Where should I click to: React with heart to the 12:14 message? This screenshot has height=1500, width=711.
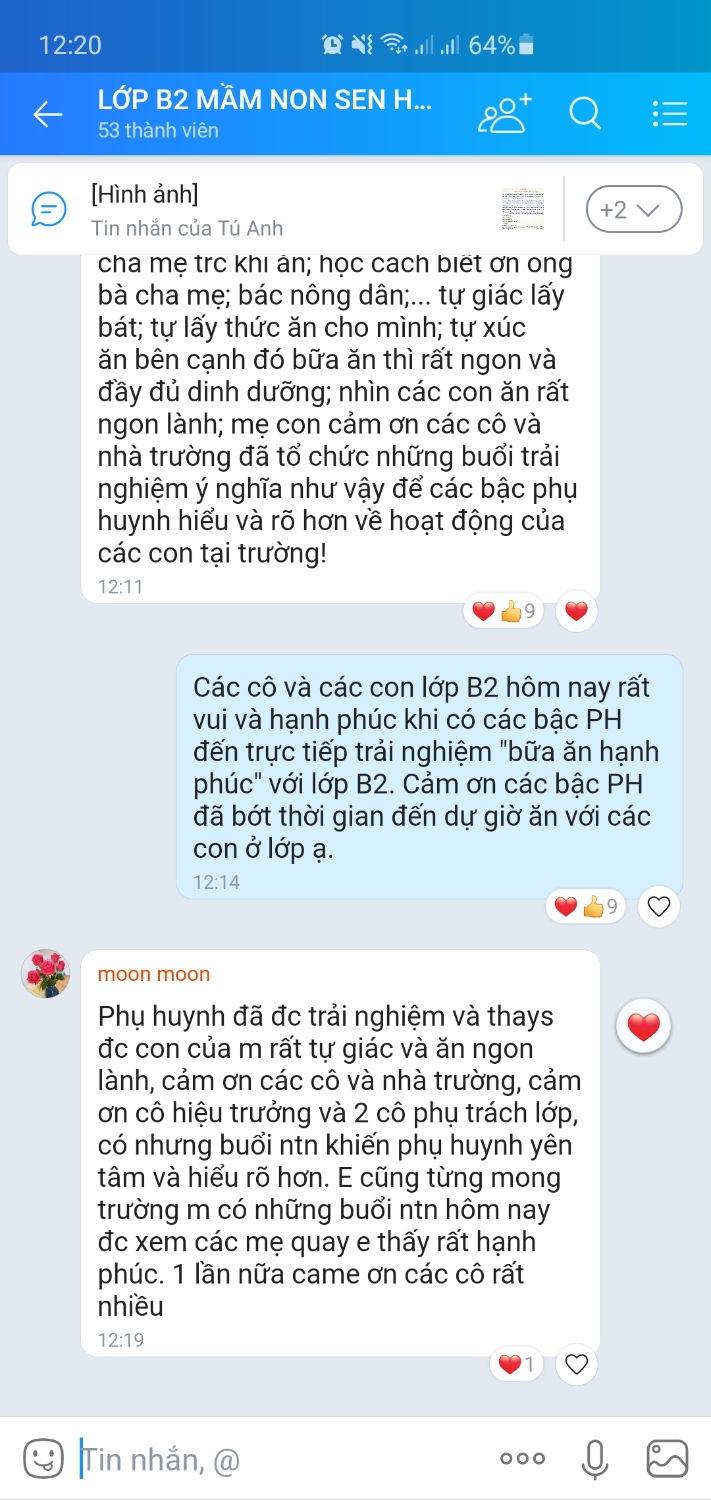[658, 907]
